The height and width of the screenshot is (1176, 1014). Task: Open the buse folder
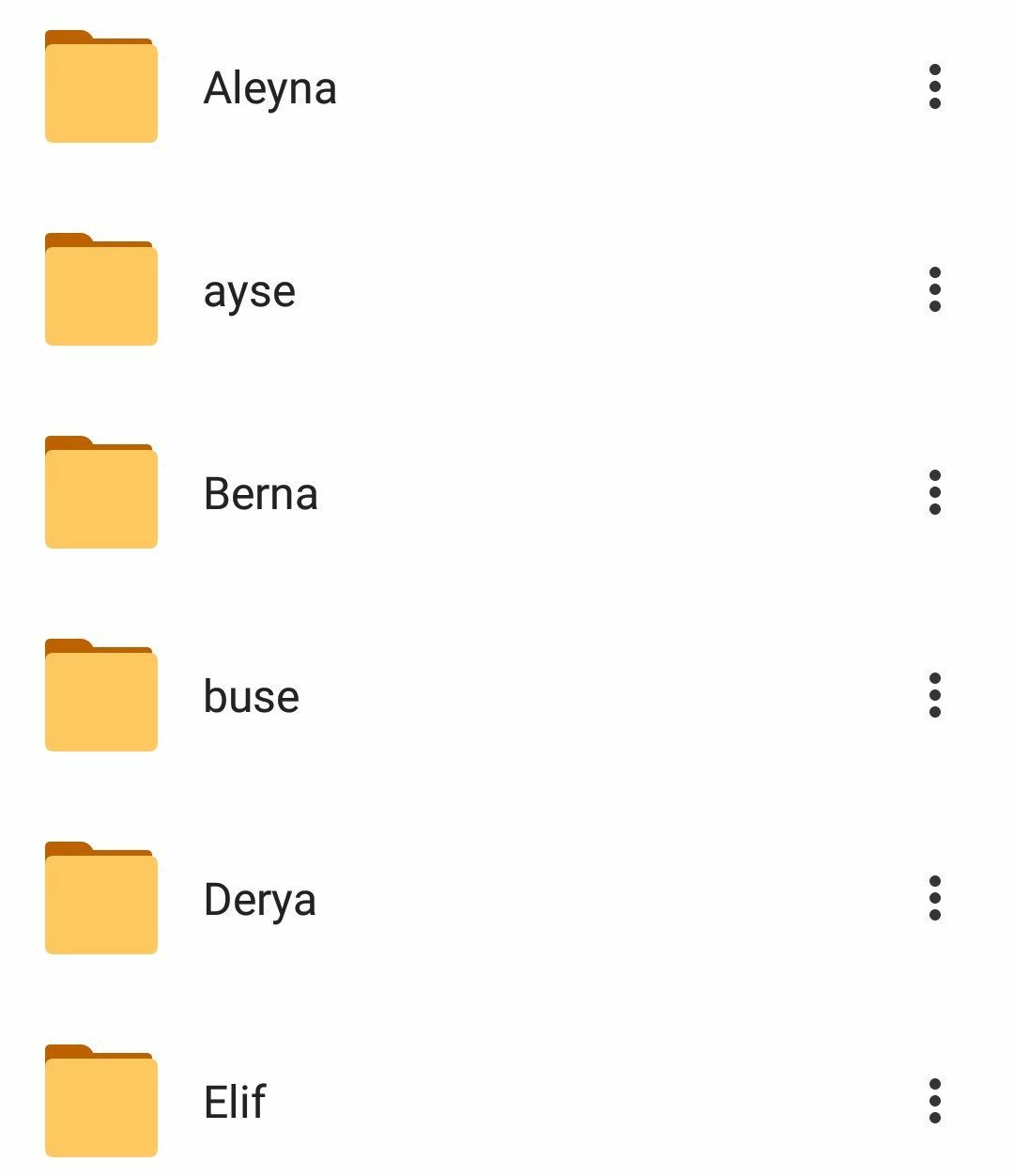point(251,697)
